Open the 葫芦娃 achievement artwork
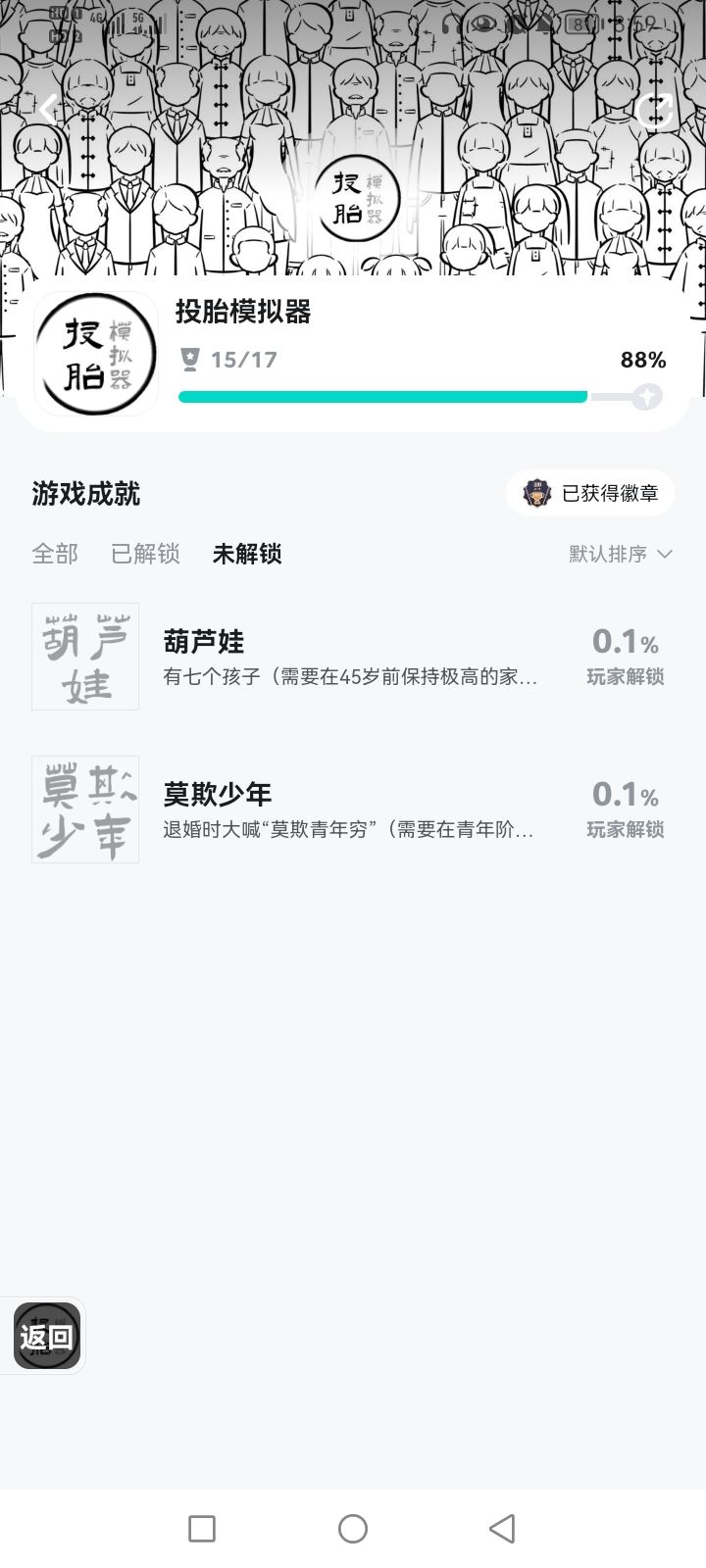 [x=85, y=657]
